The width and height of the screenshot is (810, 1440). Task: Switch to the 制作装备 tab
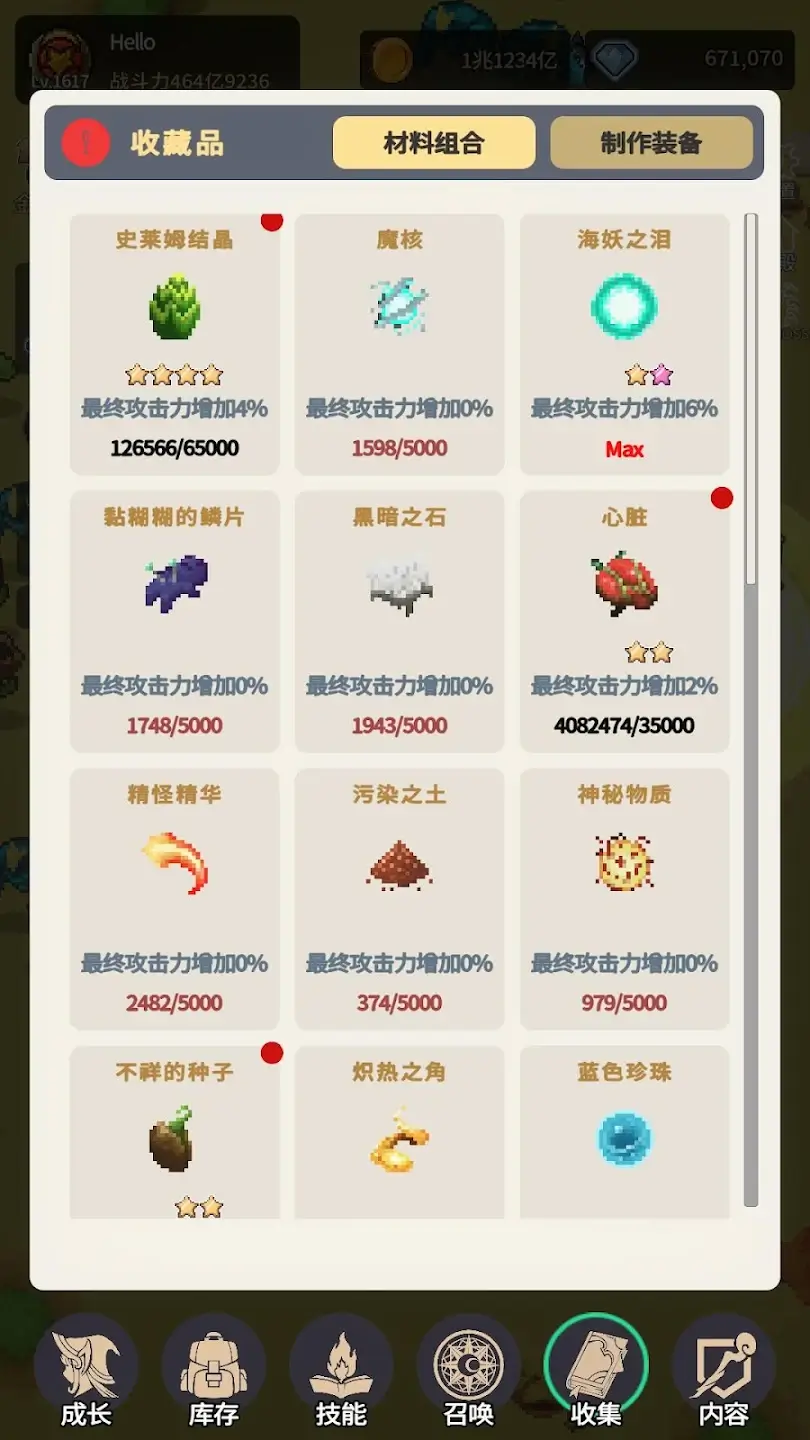click(651, 142)
